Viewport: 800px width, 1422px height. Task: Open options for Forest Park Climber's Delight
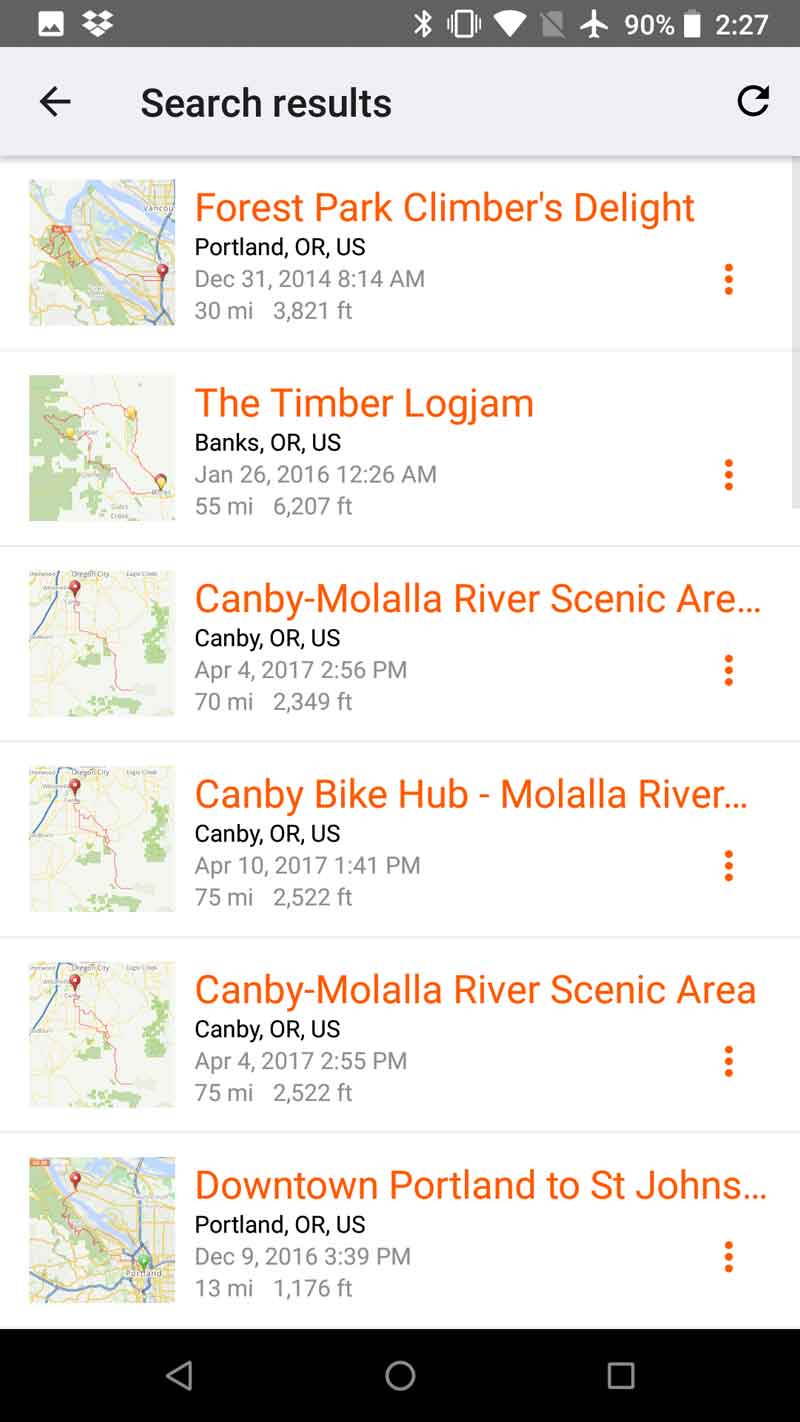(729, 279)
